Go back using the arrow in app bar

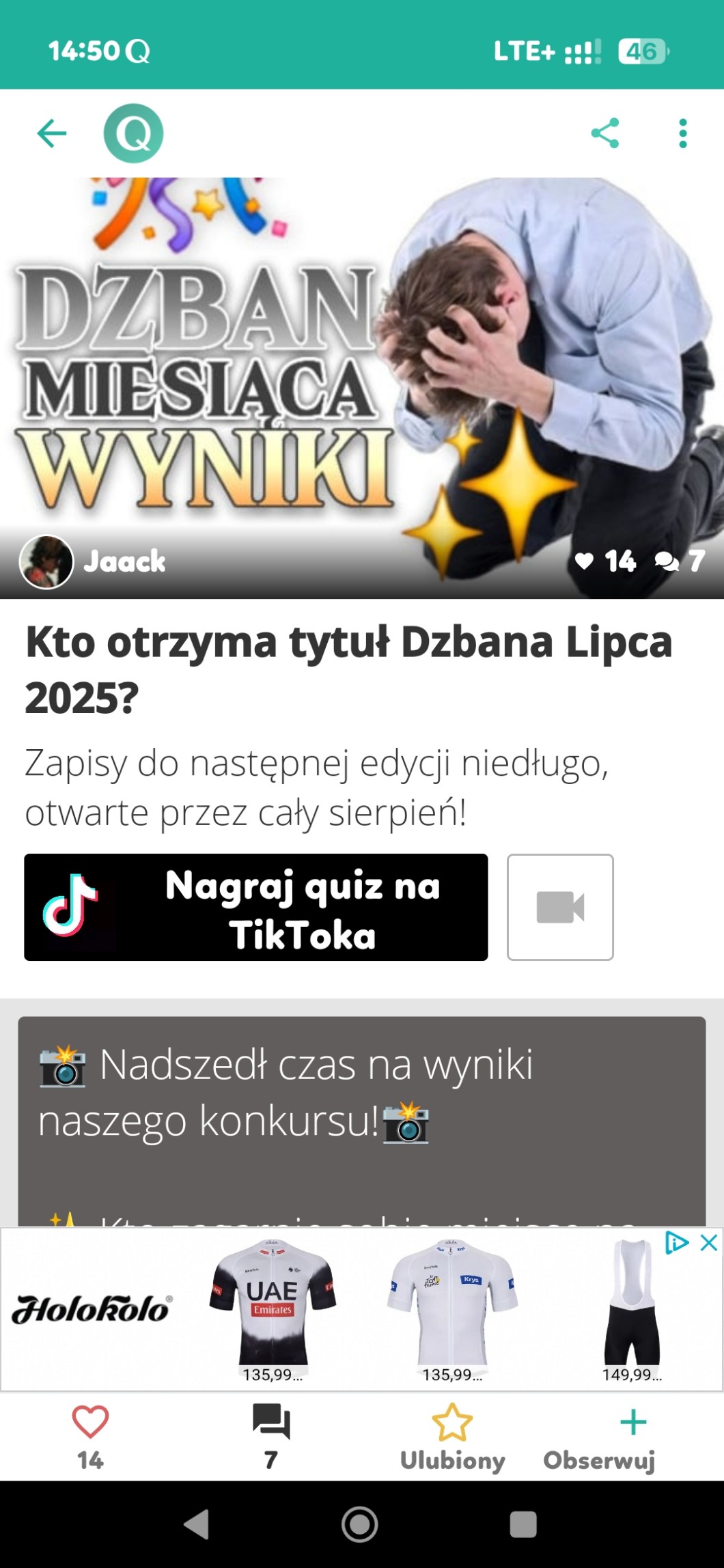[52, 133]
